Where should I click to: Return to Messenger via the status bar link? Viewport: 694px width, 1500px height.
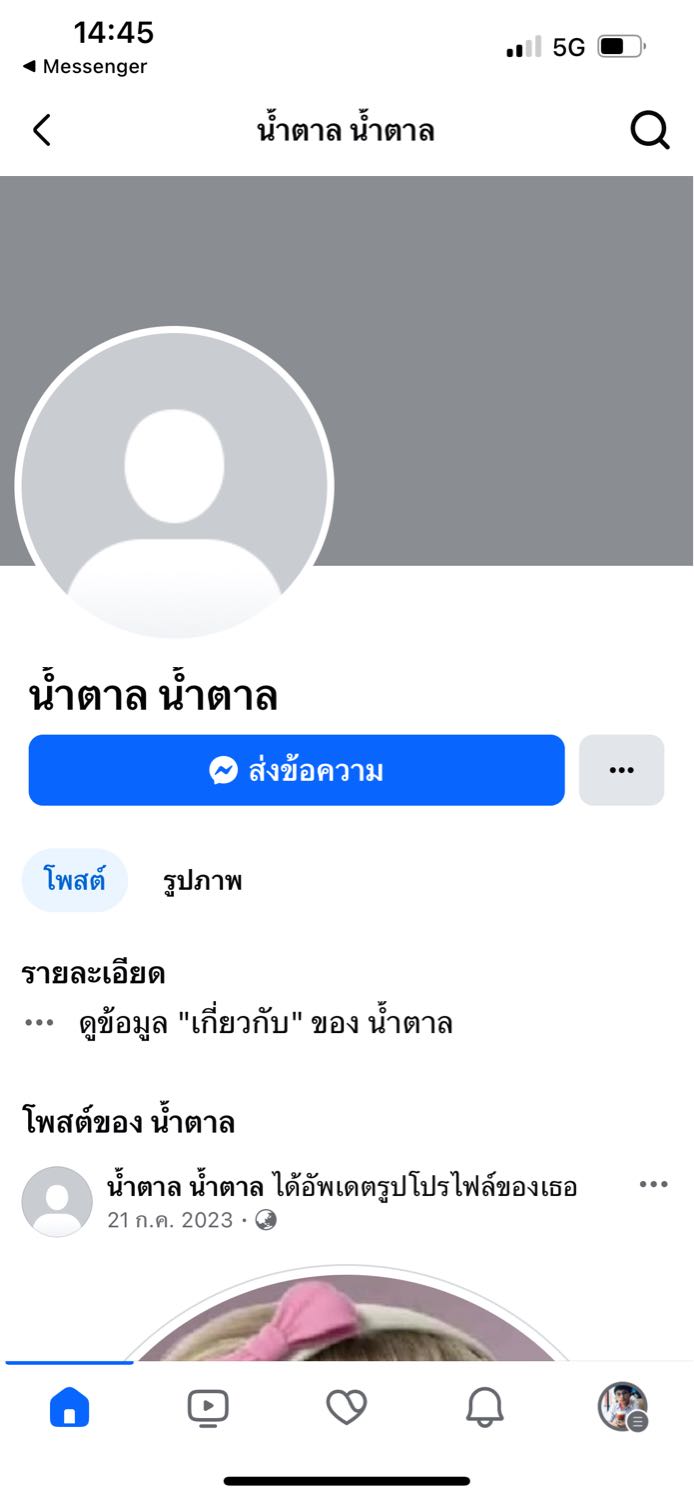[85, 67]
